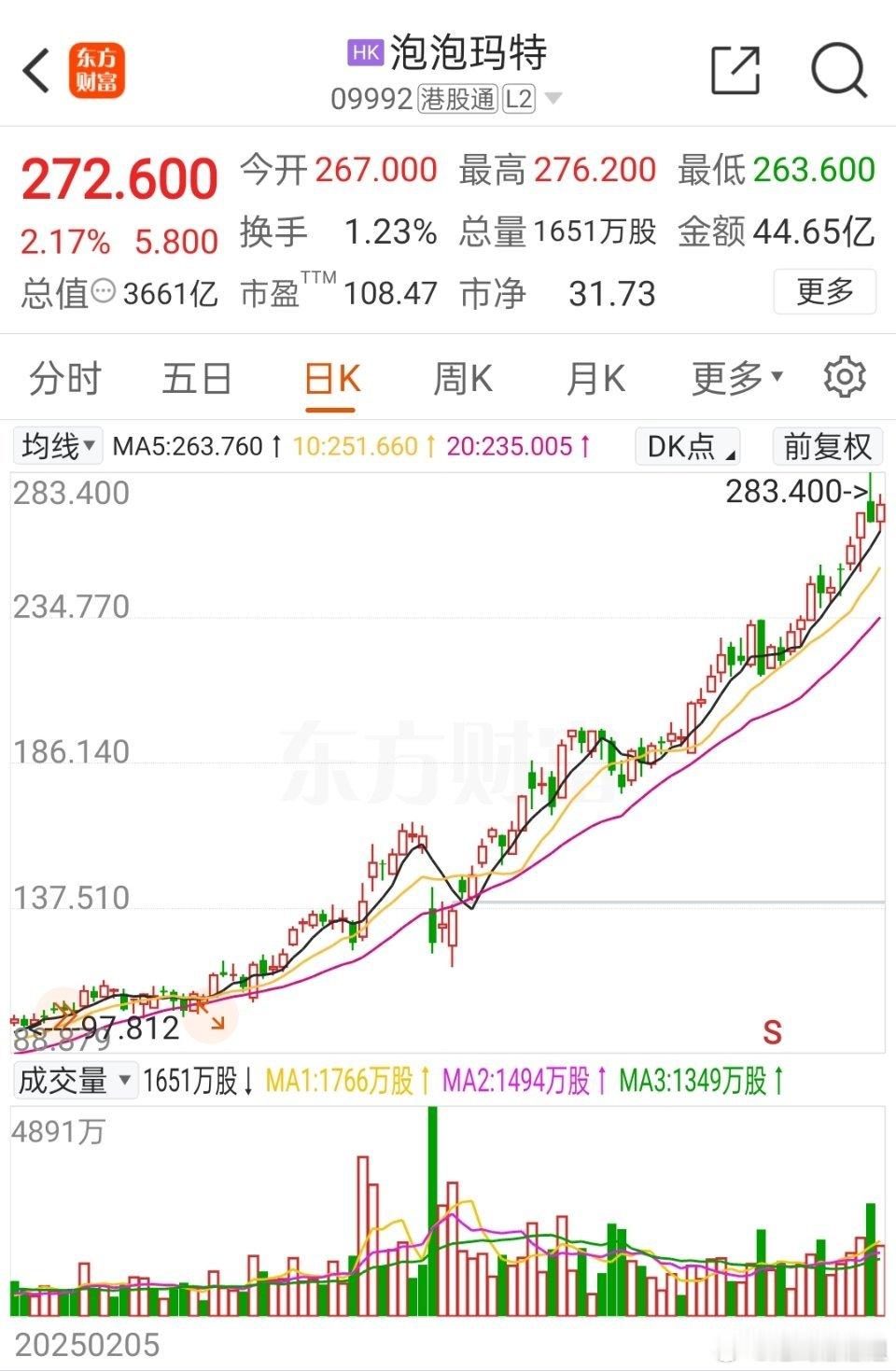Open chart settings gear

pyautogui.click(x=845, y=378)
